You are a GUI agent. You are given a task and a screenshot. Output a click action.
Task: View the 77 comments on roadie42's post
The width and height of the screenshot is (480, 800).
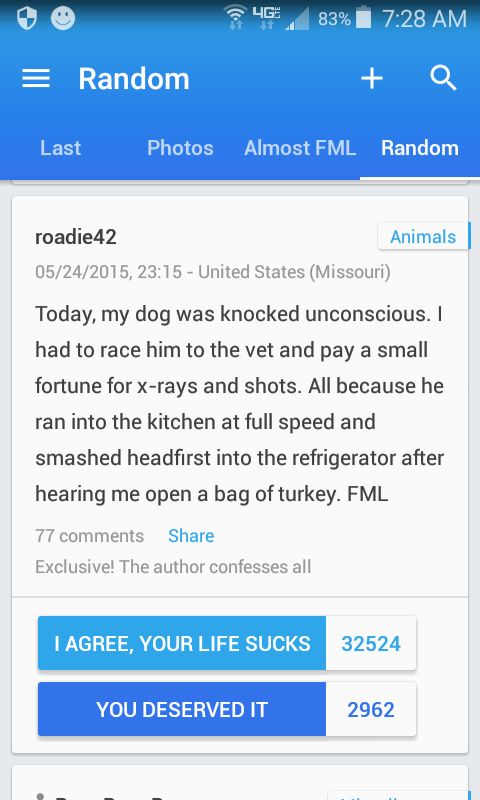pos(89,536)
